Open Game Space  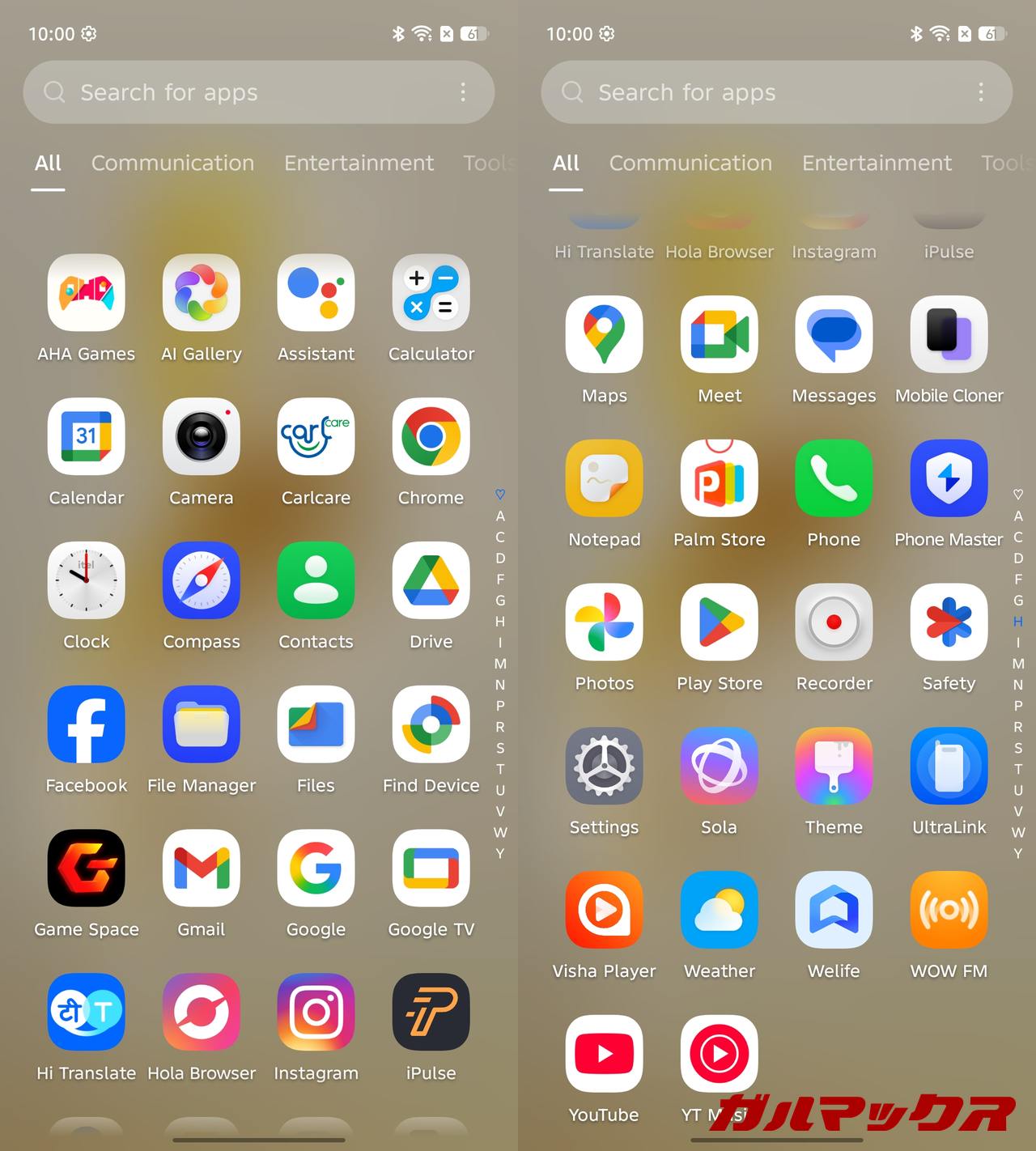pos(86,869)
